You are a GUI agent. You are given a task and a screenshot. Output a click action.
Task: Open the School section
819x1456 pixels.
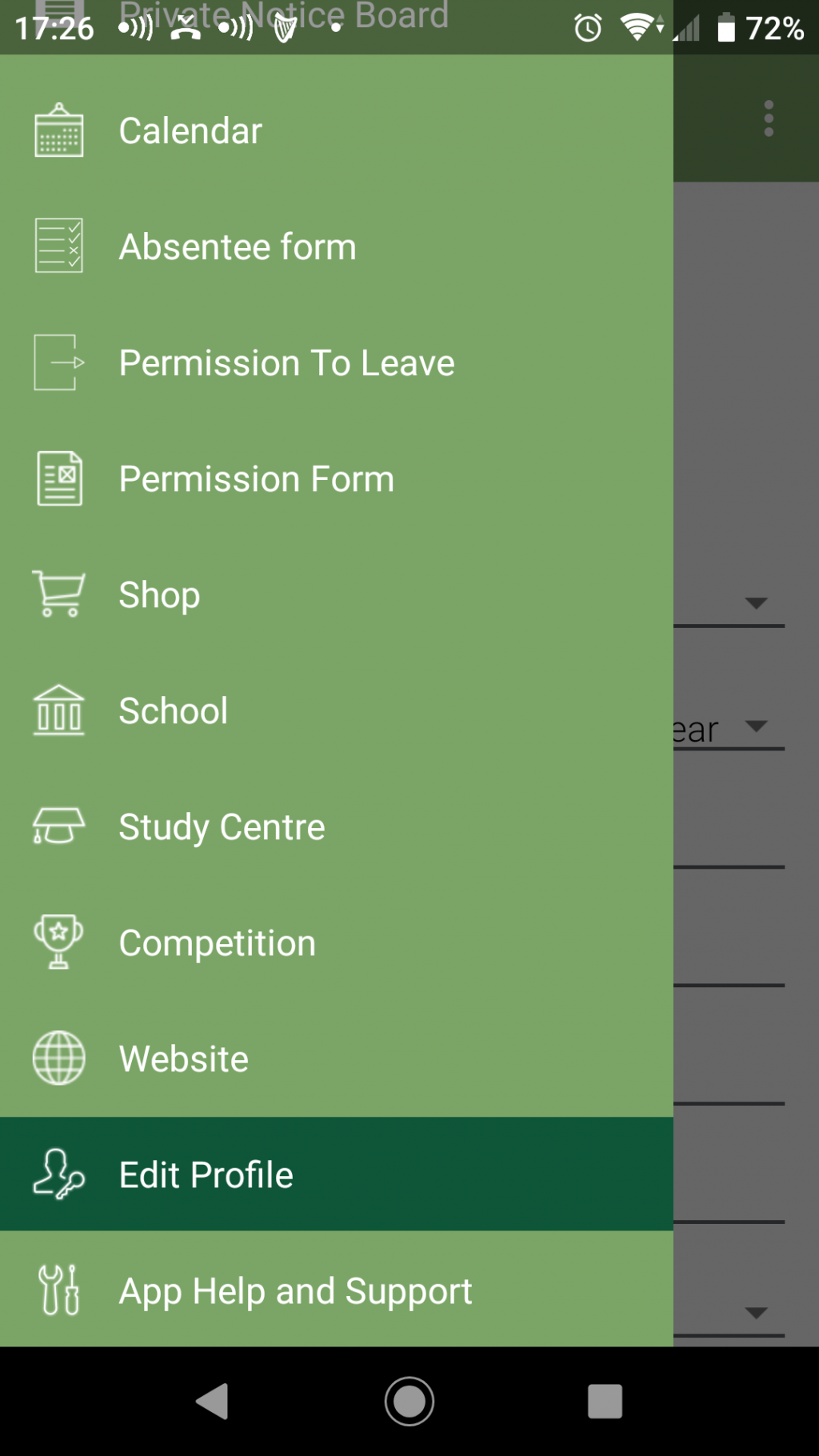pyautogui.click(x=336, y=710)
